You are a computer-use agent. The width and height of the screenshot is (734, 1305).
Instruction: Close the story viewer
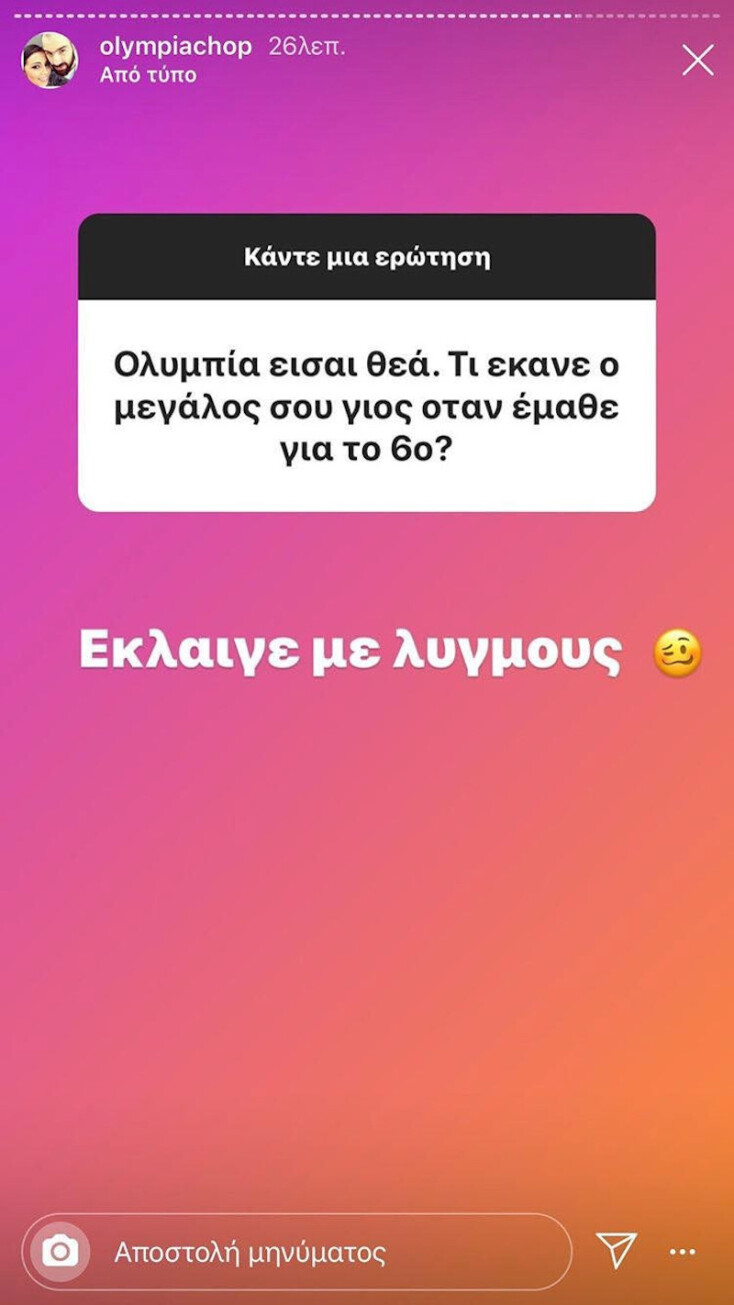pyautogui.click(x=697, y=61)
